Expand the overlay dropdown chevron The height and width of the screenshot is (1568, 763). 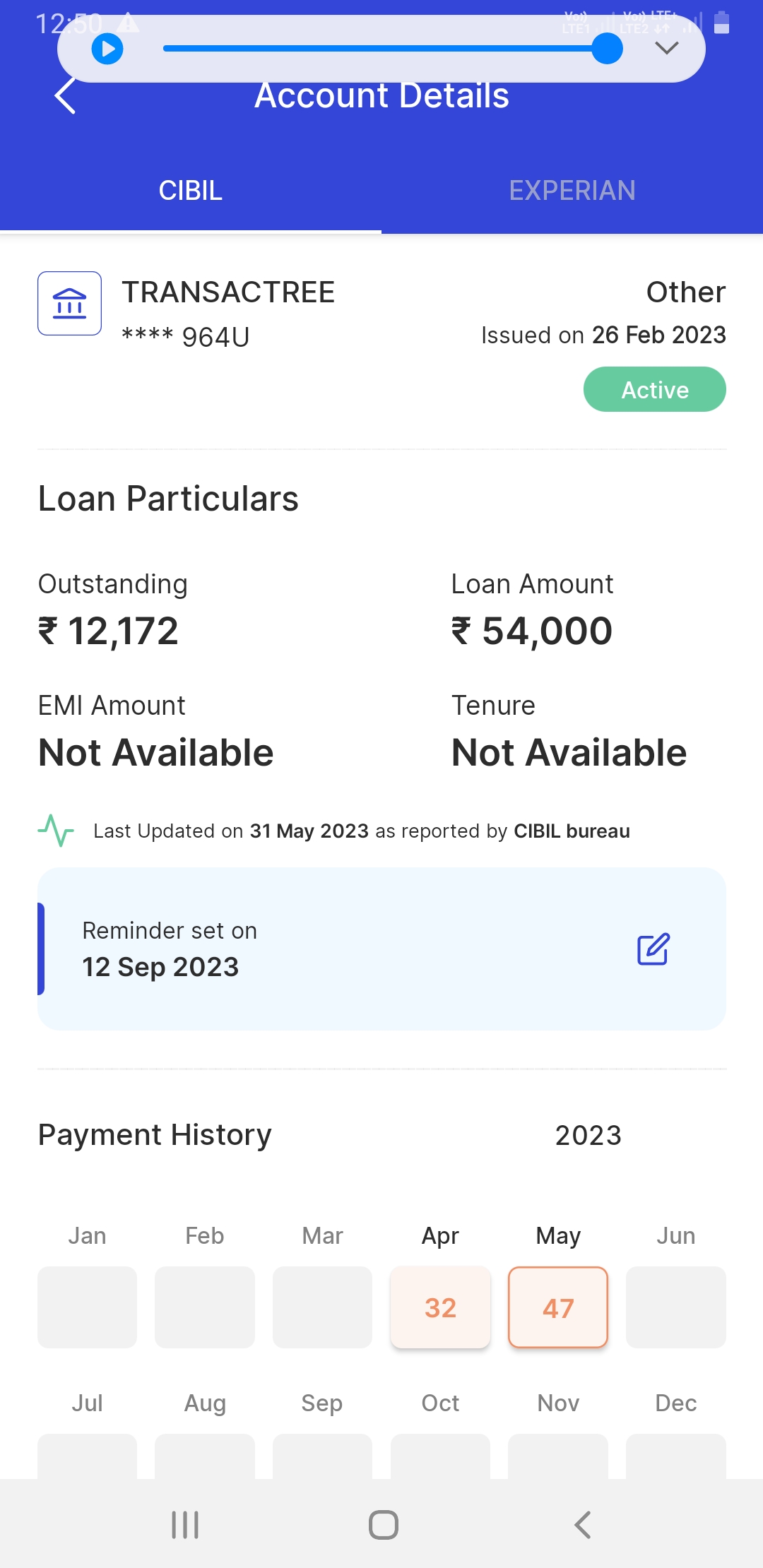(666, 48)
